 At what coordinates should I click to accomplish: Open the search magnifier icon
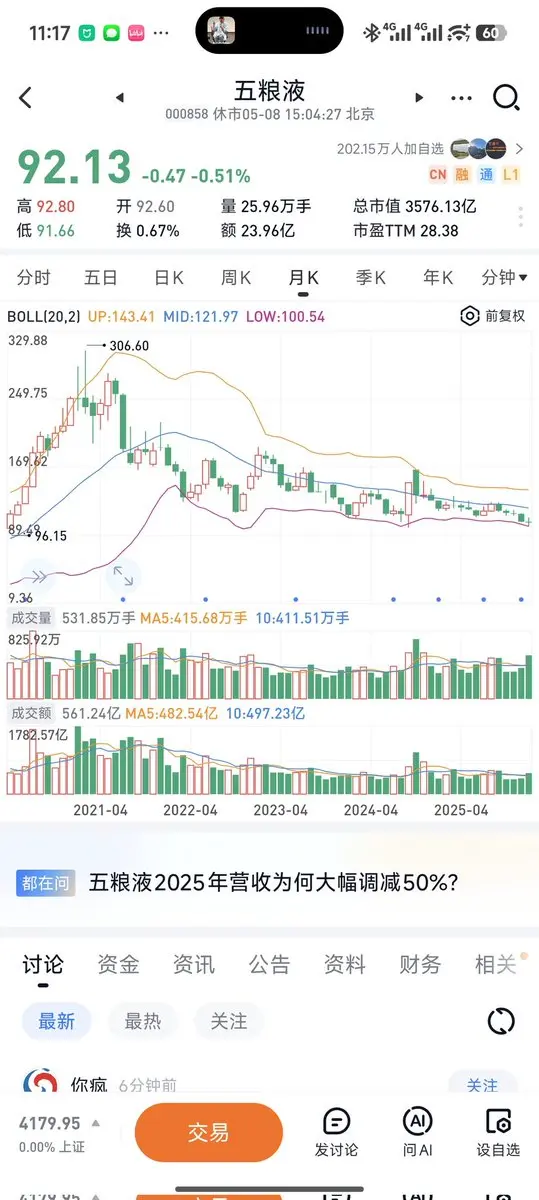click(x=506, y=97)
